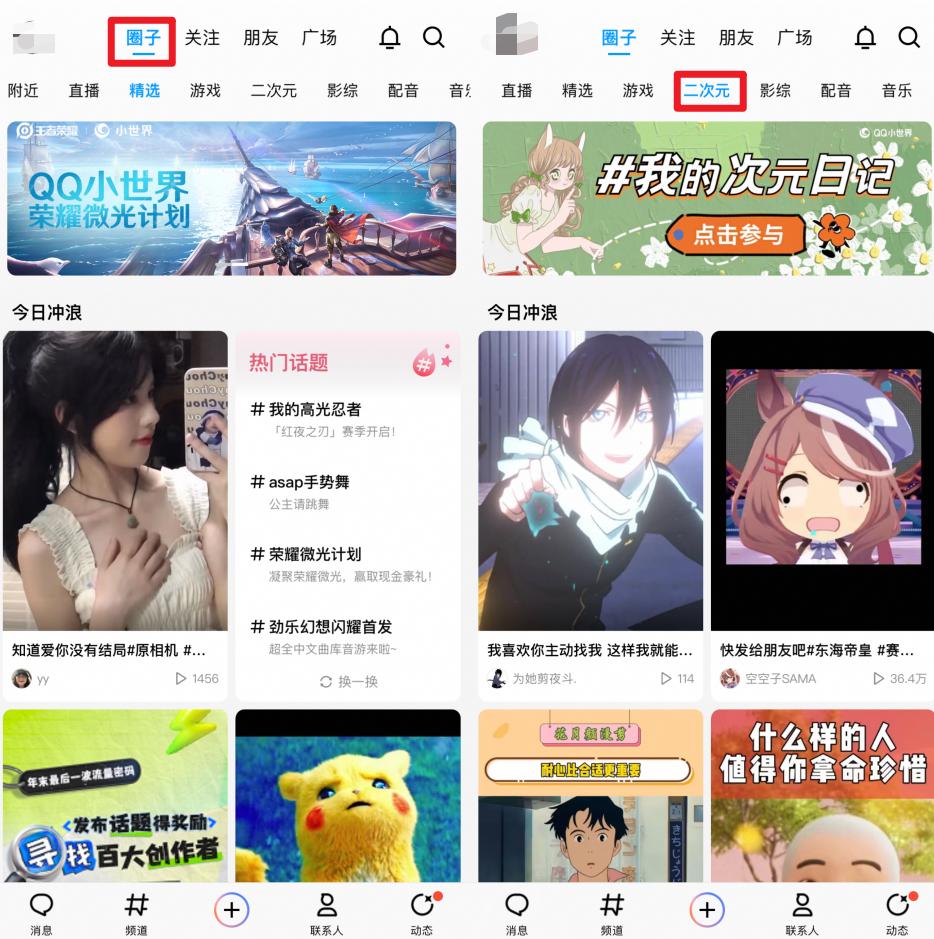Image resolution: width=934 pixels, height=939 pixels.
Task: Open the 耐心比合适更重要 anime video card
Action: coord(590,795)
